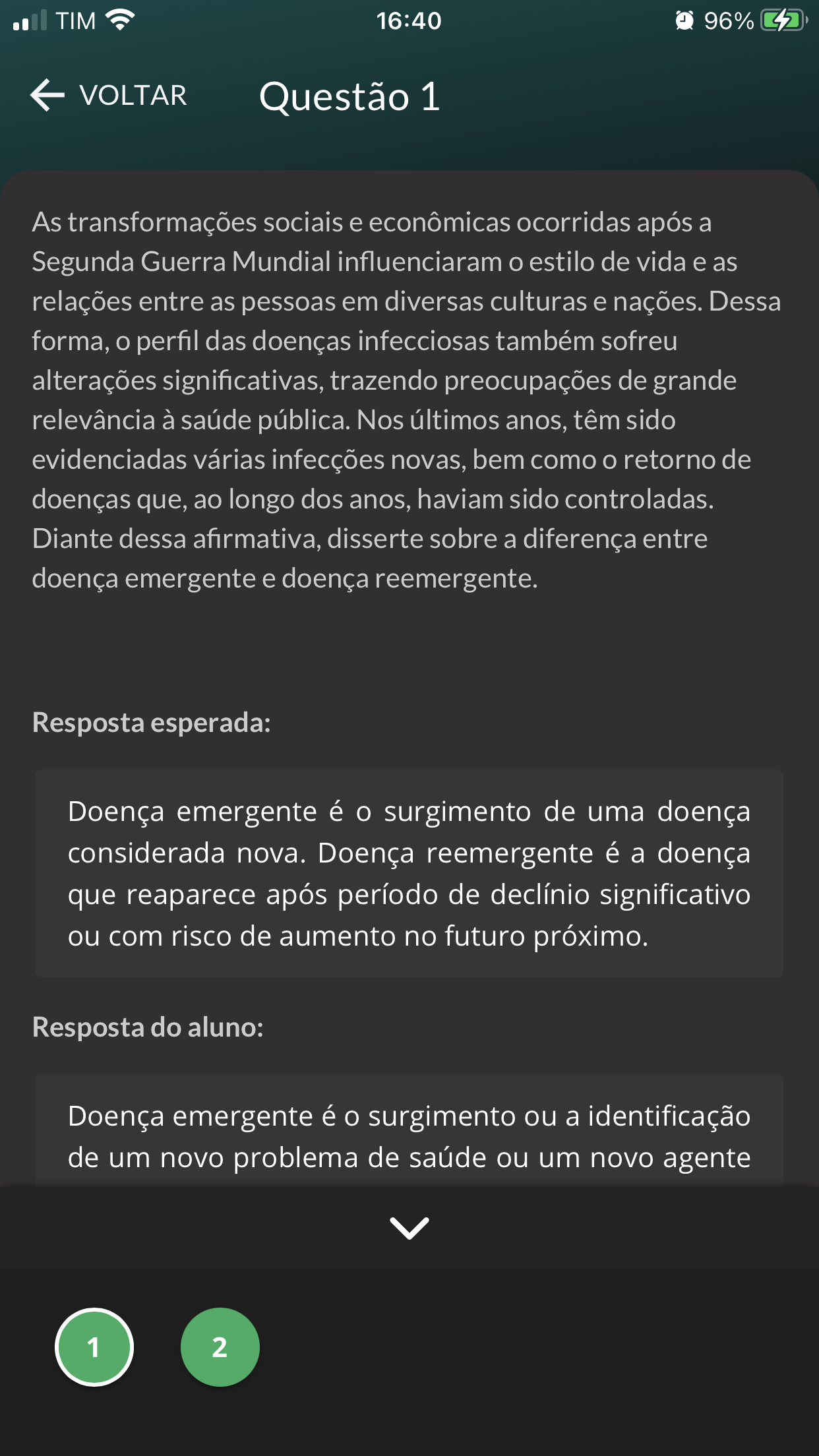
Task: Jump to question number 2
Action: click(220, 1347)
